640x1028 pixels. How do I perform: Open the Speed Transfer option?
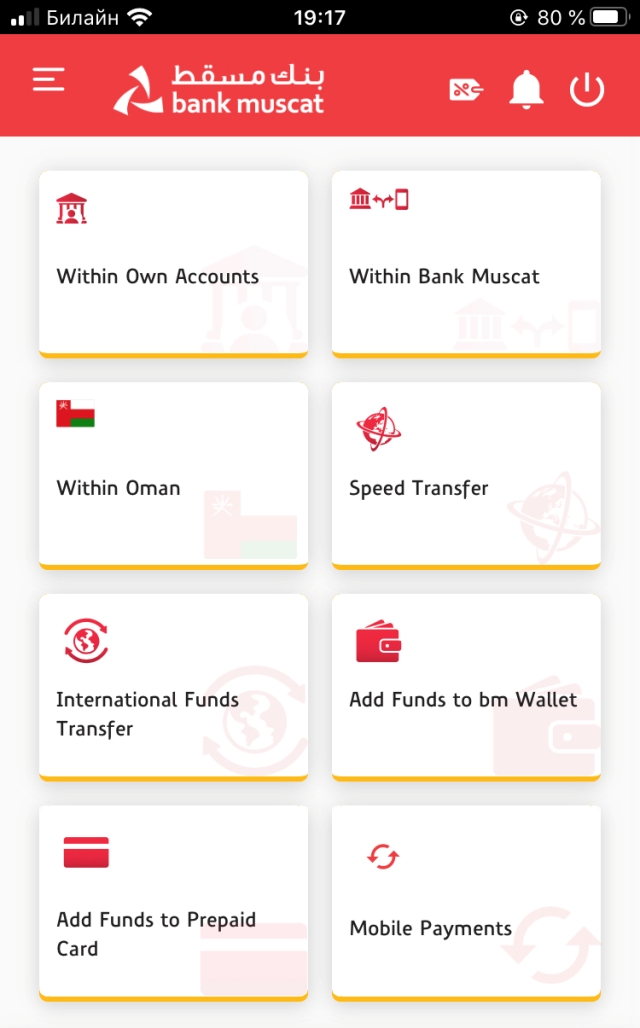point(466,475)
